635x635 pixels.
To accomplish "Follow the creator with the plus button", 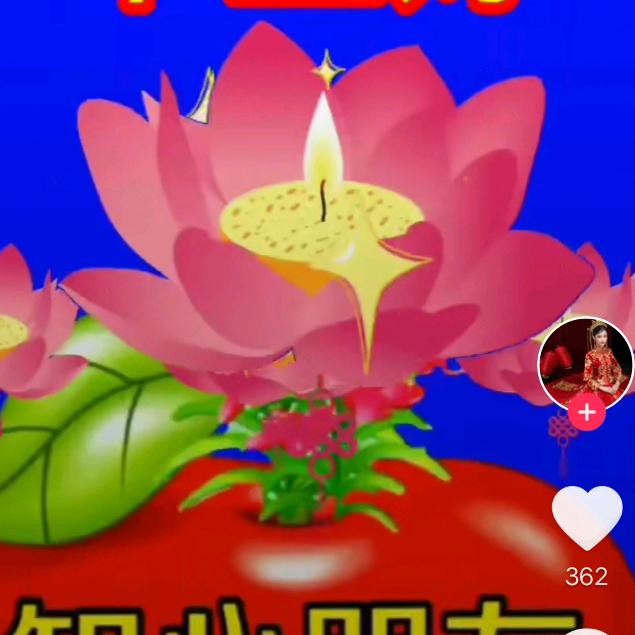I will (x=587, y=412).
